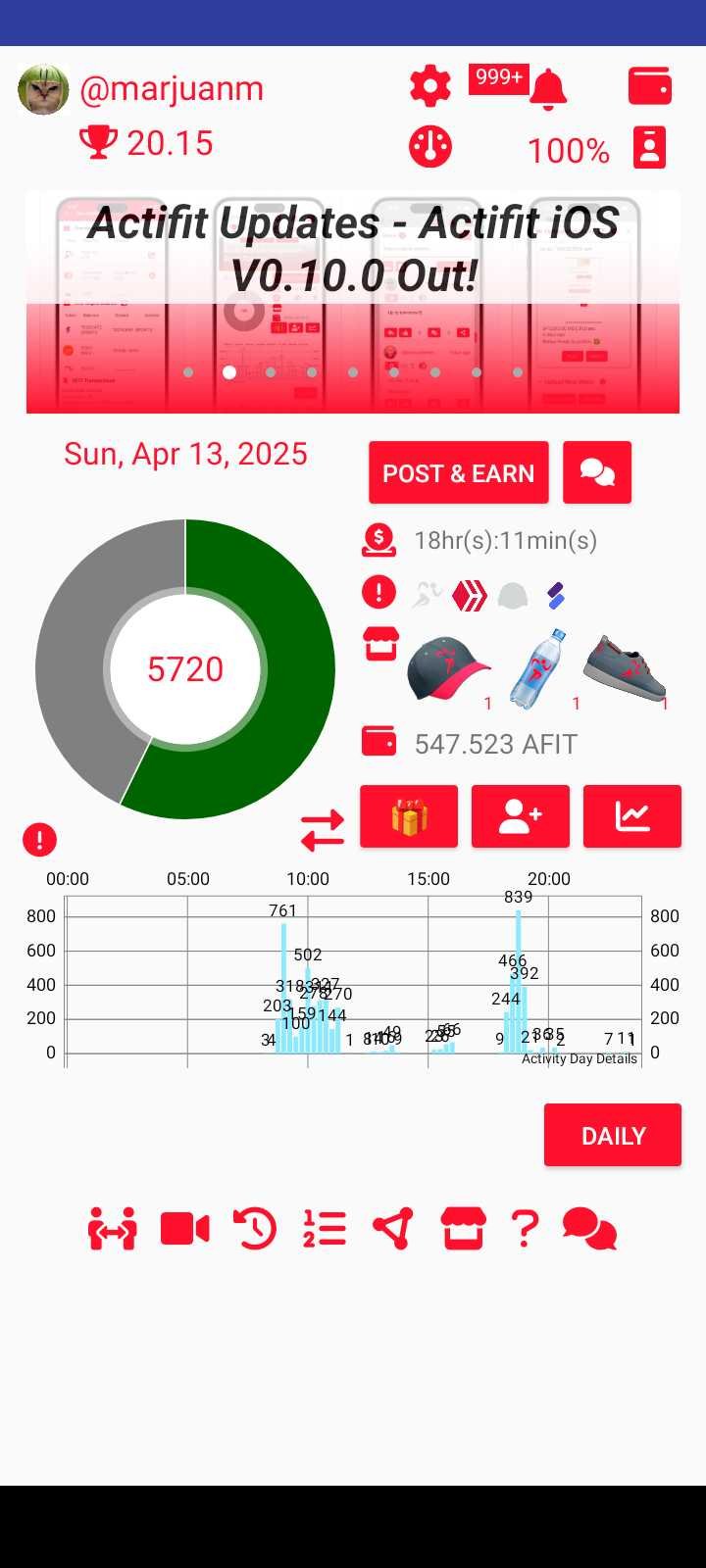Image resolution: width=706 pixels, height=1568 pixels.
Task: Open the market store icon in bottom row
Action: click(463, 1228)
